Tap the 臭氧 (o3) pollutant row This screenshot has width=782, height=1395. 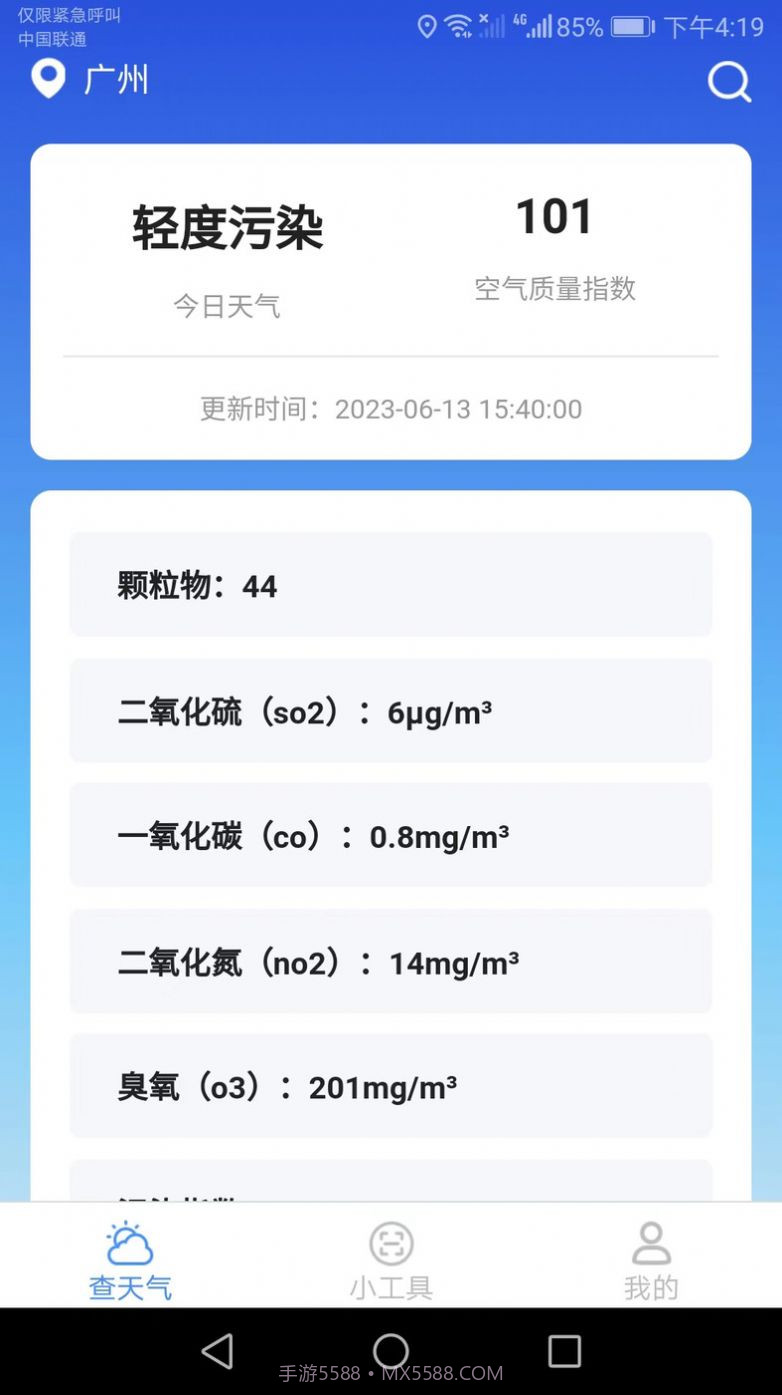[x=391, y=1086]
